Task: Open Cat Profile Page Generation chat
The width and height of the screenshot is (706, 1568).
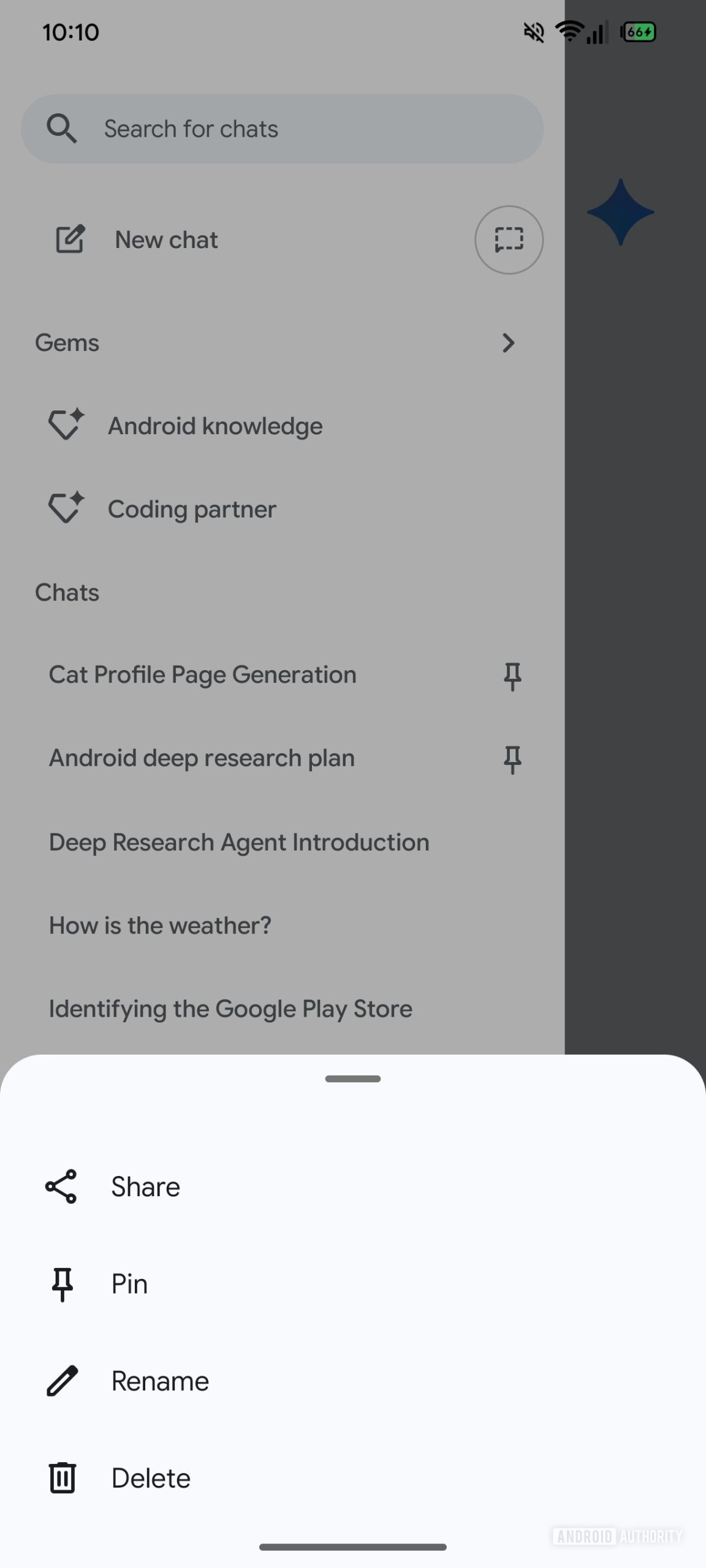Action: click(202, 675)
